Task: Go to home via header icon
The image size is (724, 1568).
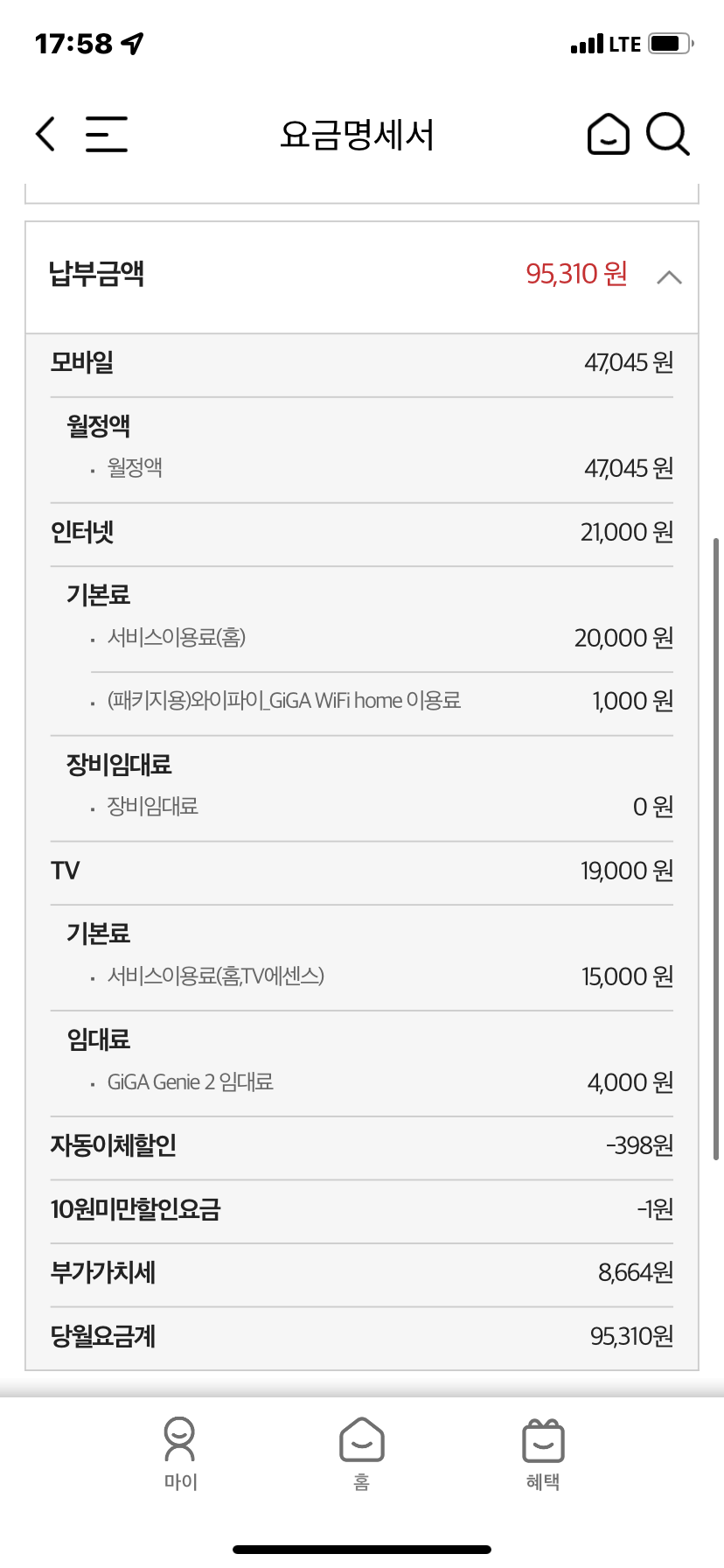Action: (608, 134)
